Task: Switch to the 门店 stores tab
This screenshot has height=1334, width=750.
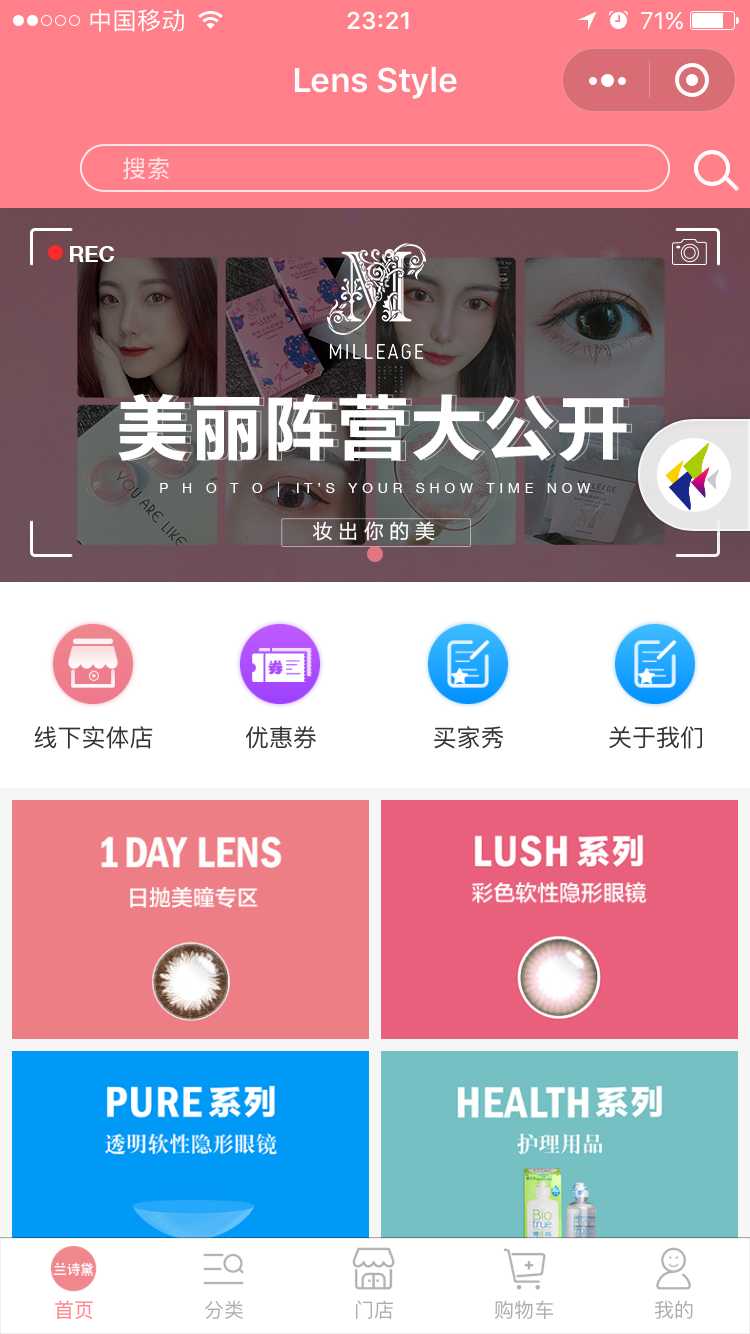Action: (374, 1285)
